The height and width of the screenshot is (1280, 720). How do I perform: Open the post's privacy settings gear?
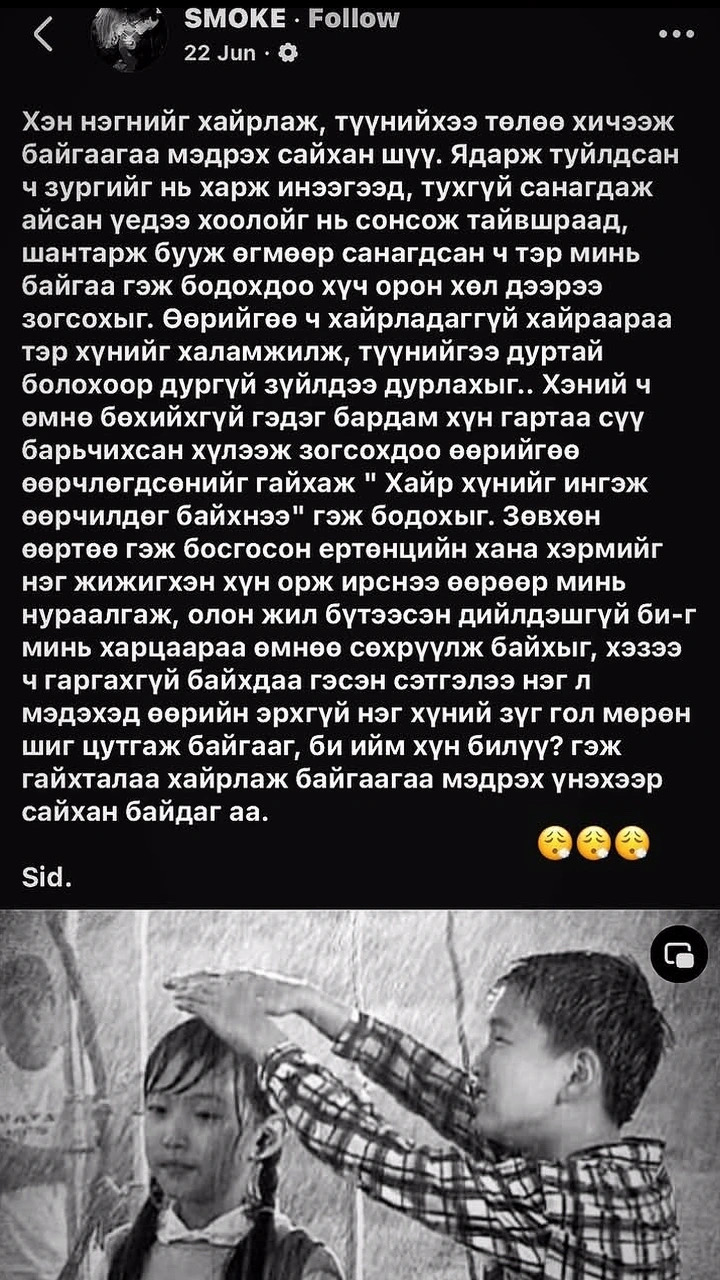pos(287,52)
